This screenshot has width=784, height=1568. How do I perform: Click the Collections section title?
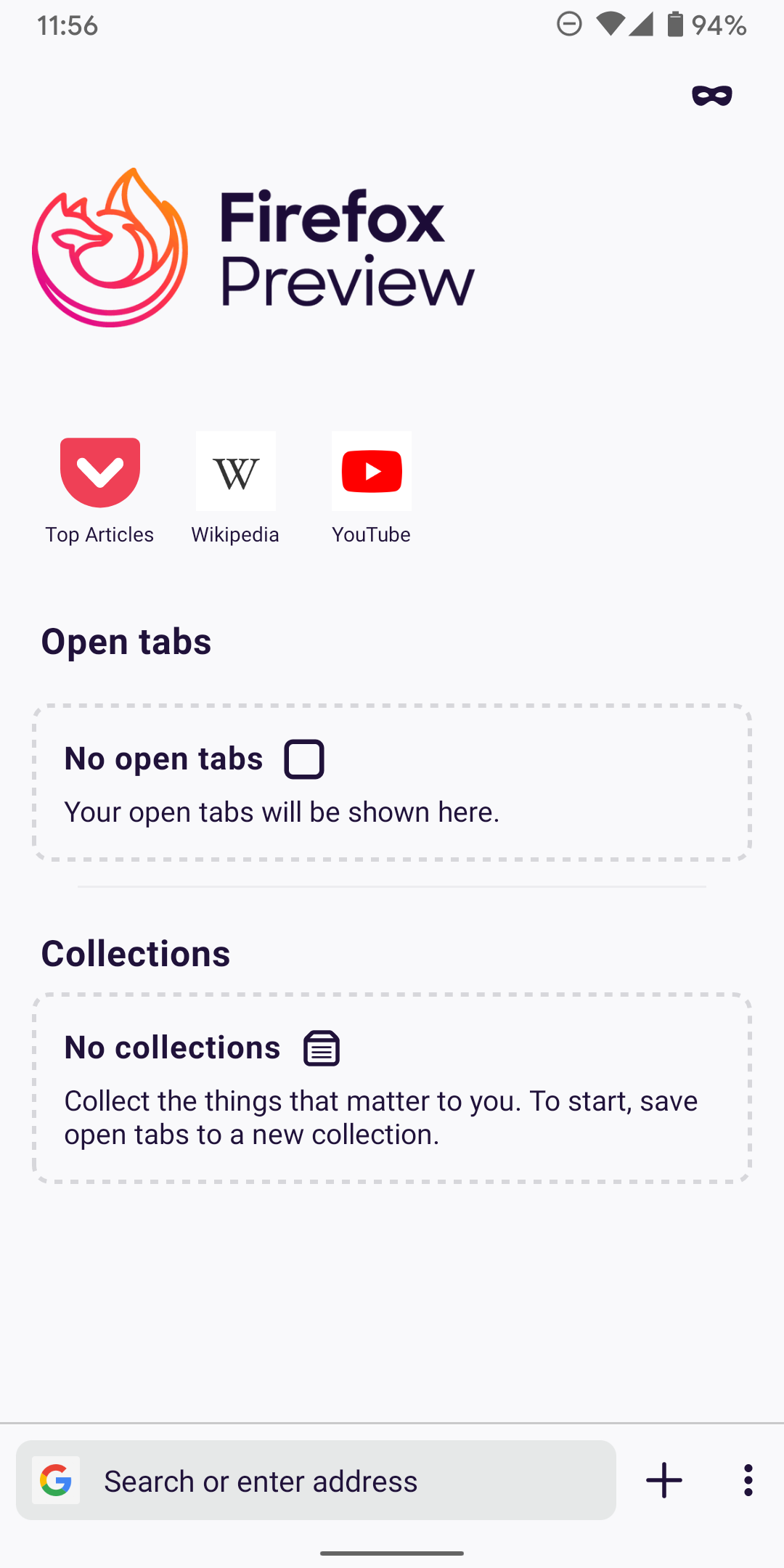point(136,954)
